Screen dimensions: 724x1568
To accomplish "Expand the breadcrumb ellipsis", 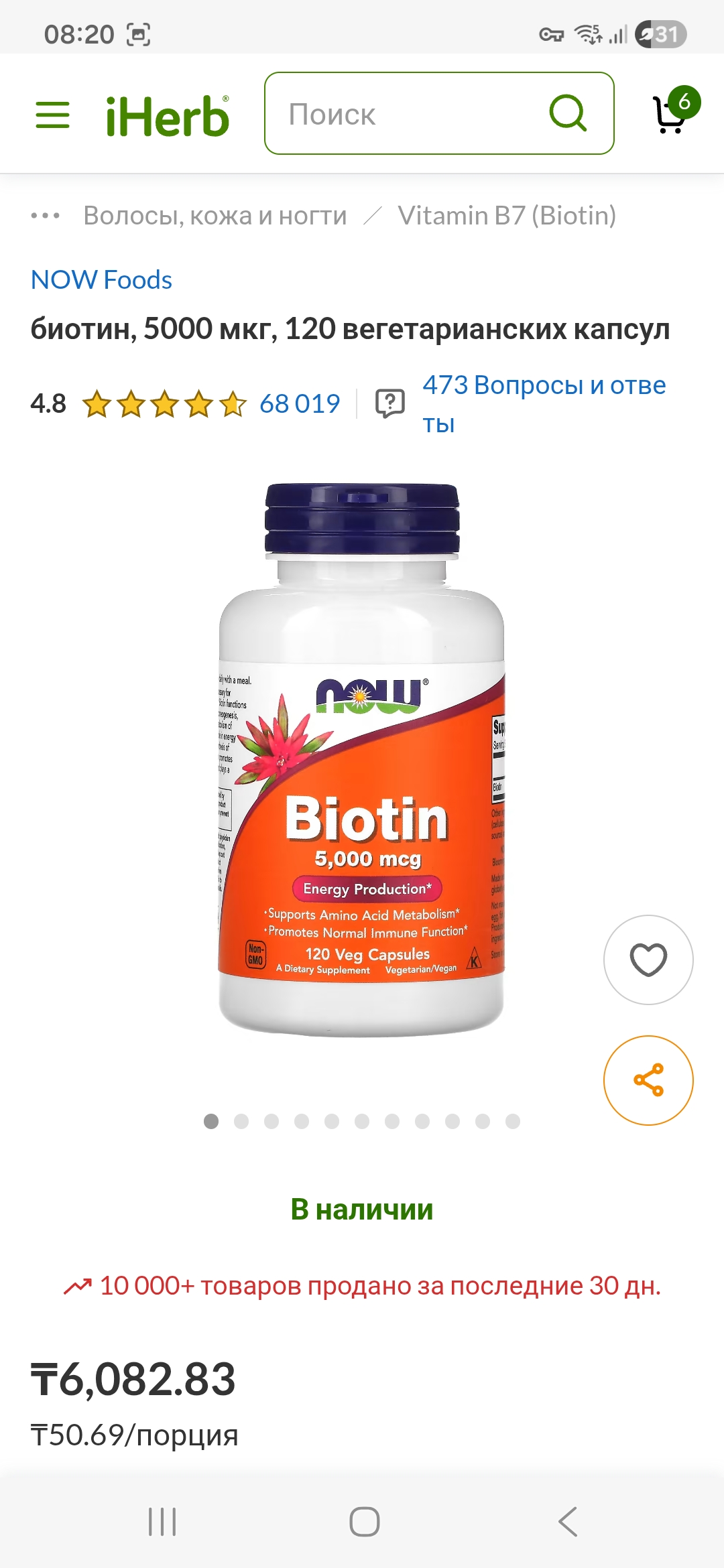I will coord(46,216).
